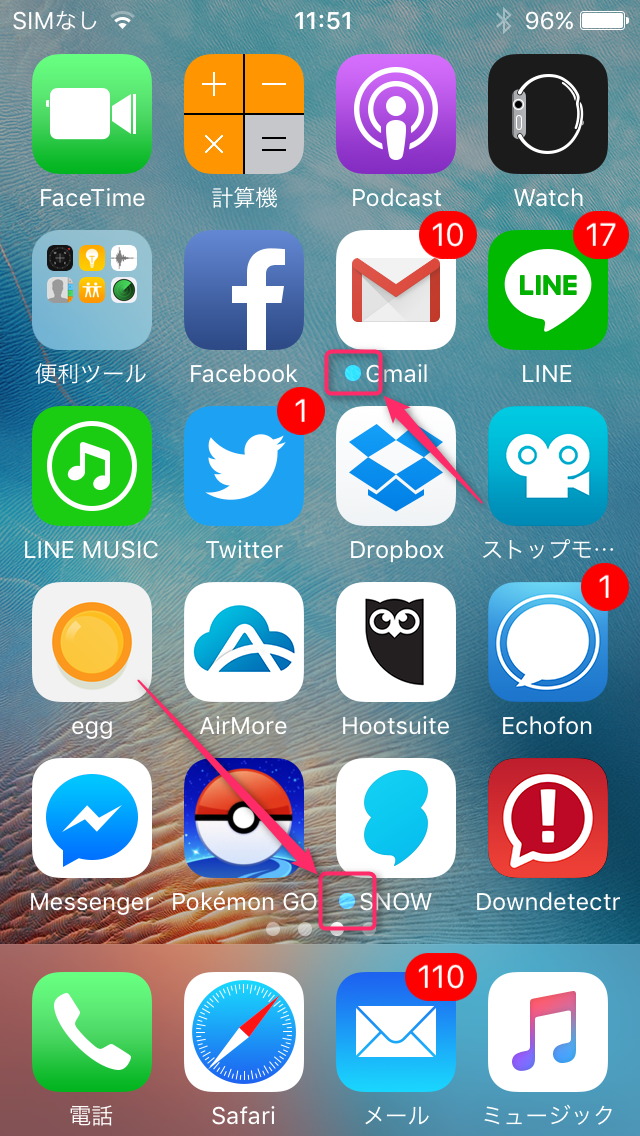Image resolution: width=640 pixels, height=1136 pixels.
Task: Open the LINE messenger app
Action: pos(548,290)
